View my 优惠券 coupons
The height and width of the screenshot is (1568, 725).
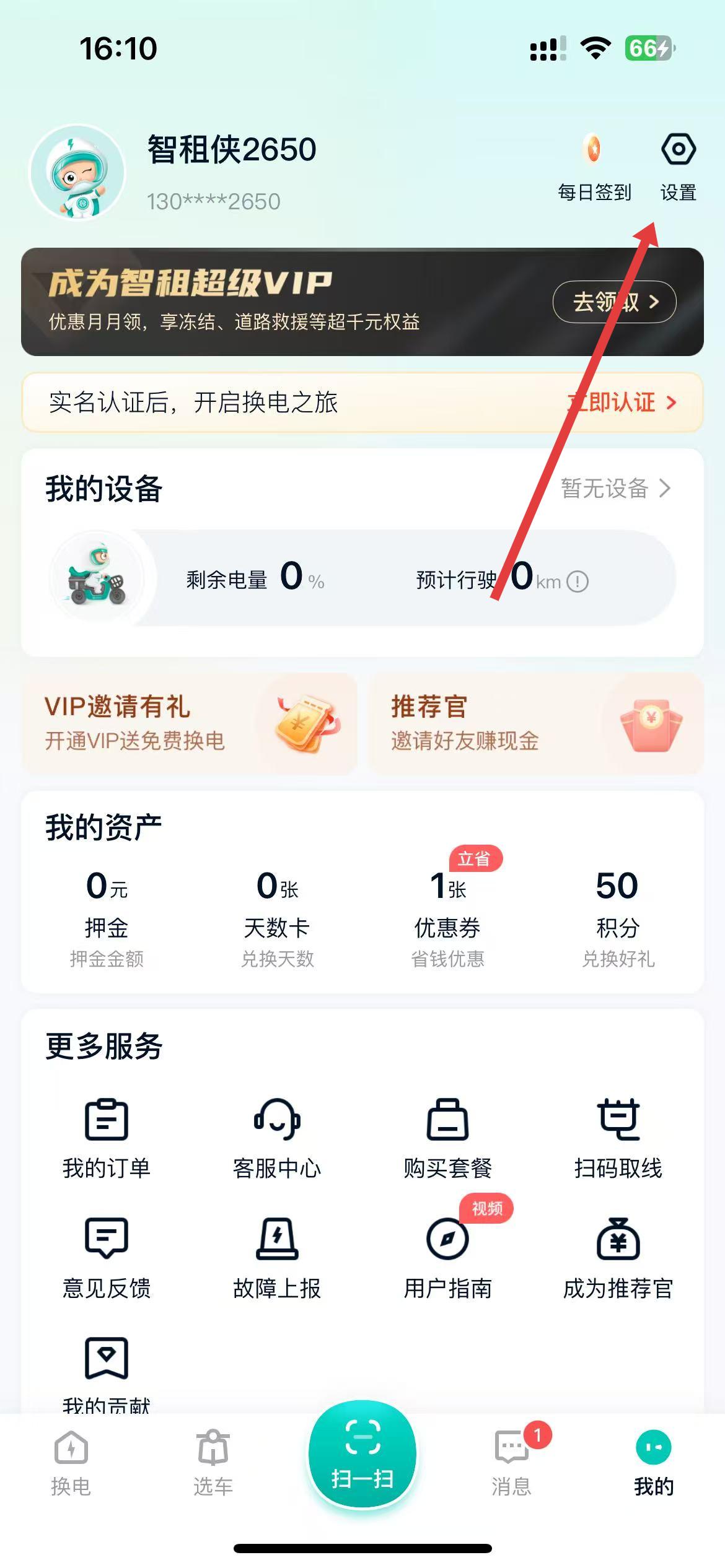(x=447, y=915)
